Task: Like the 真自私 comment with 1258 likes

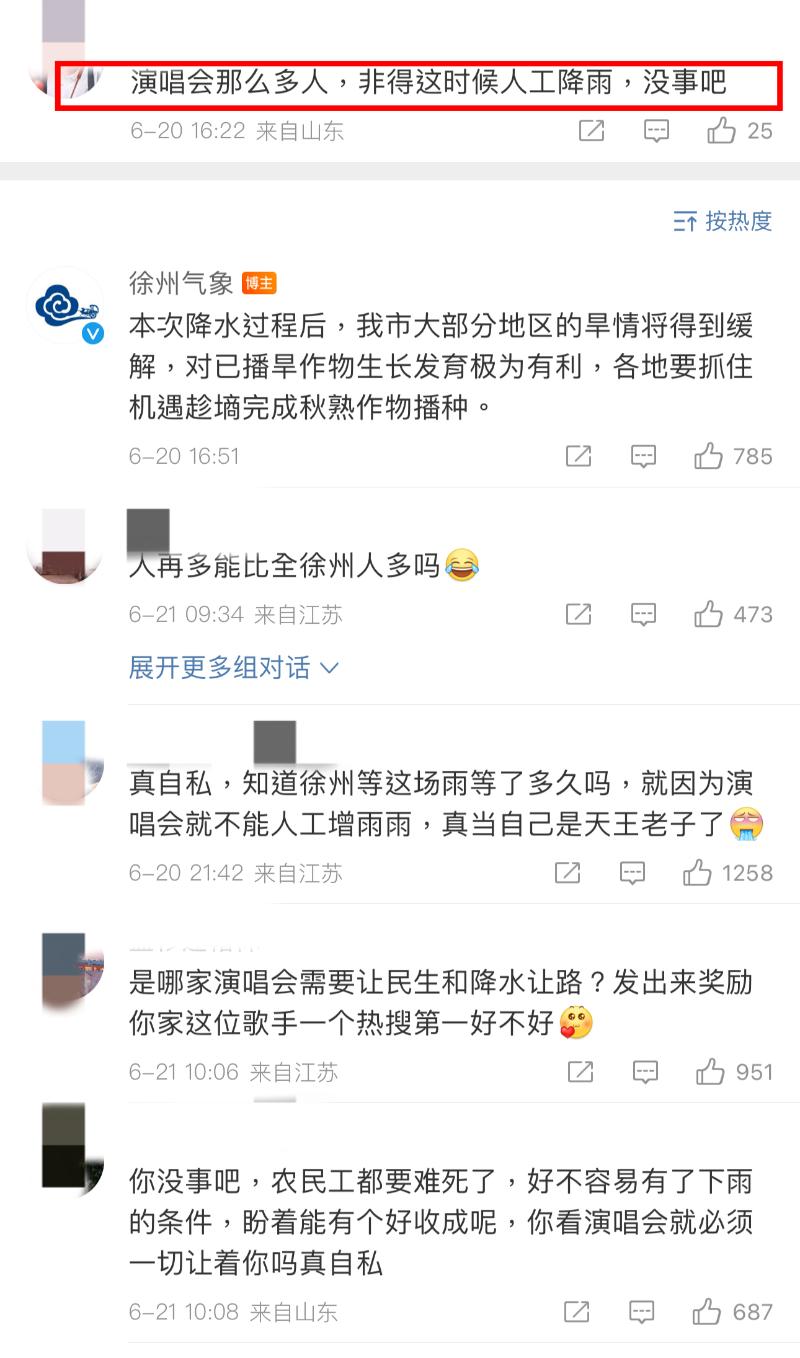Action: click(x=697, y=873)
